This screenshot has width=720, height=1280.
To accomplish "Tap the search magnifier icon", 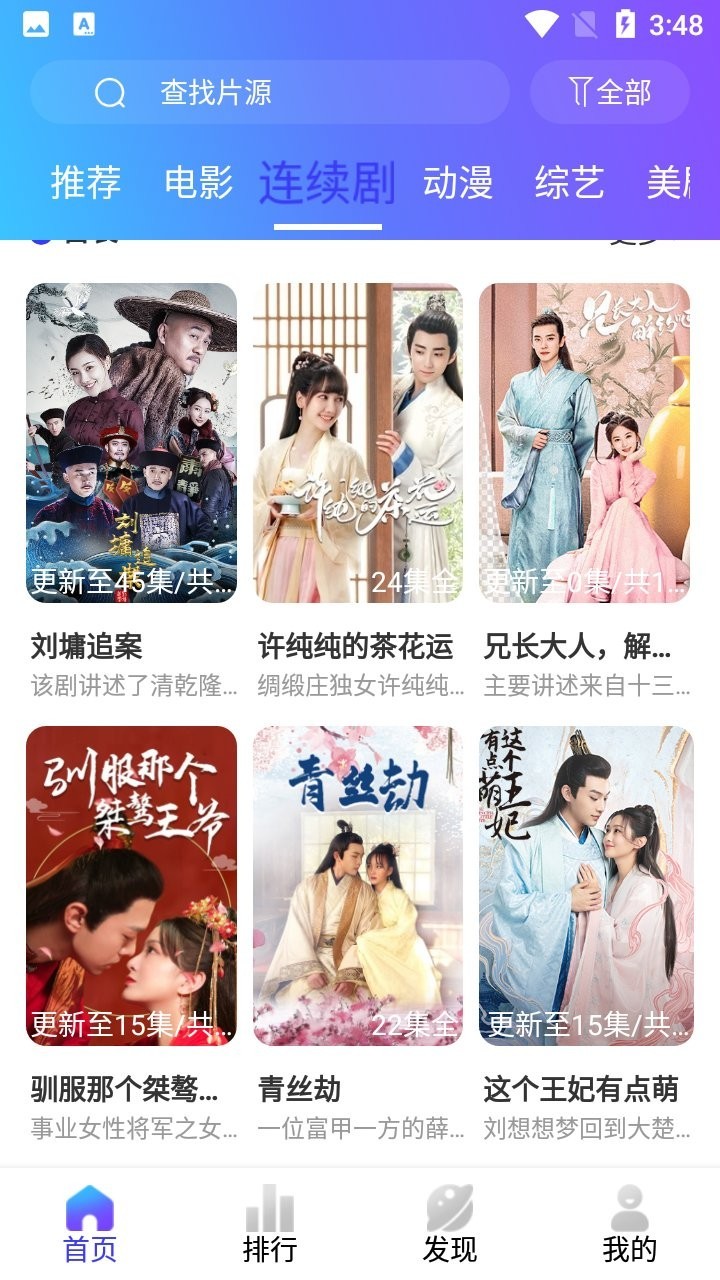I will point(110,93).
